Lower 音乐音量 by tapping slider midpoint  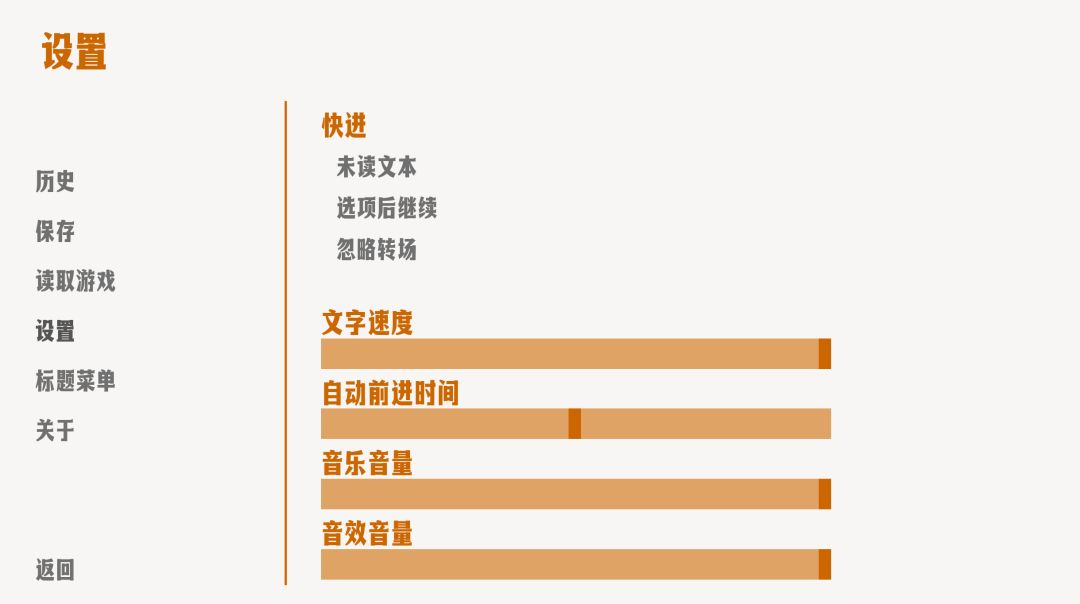[576, 494]
